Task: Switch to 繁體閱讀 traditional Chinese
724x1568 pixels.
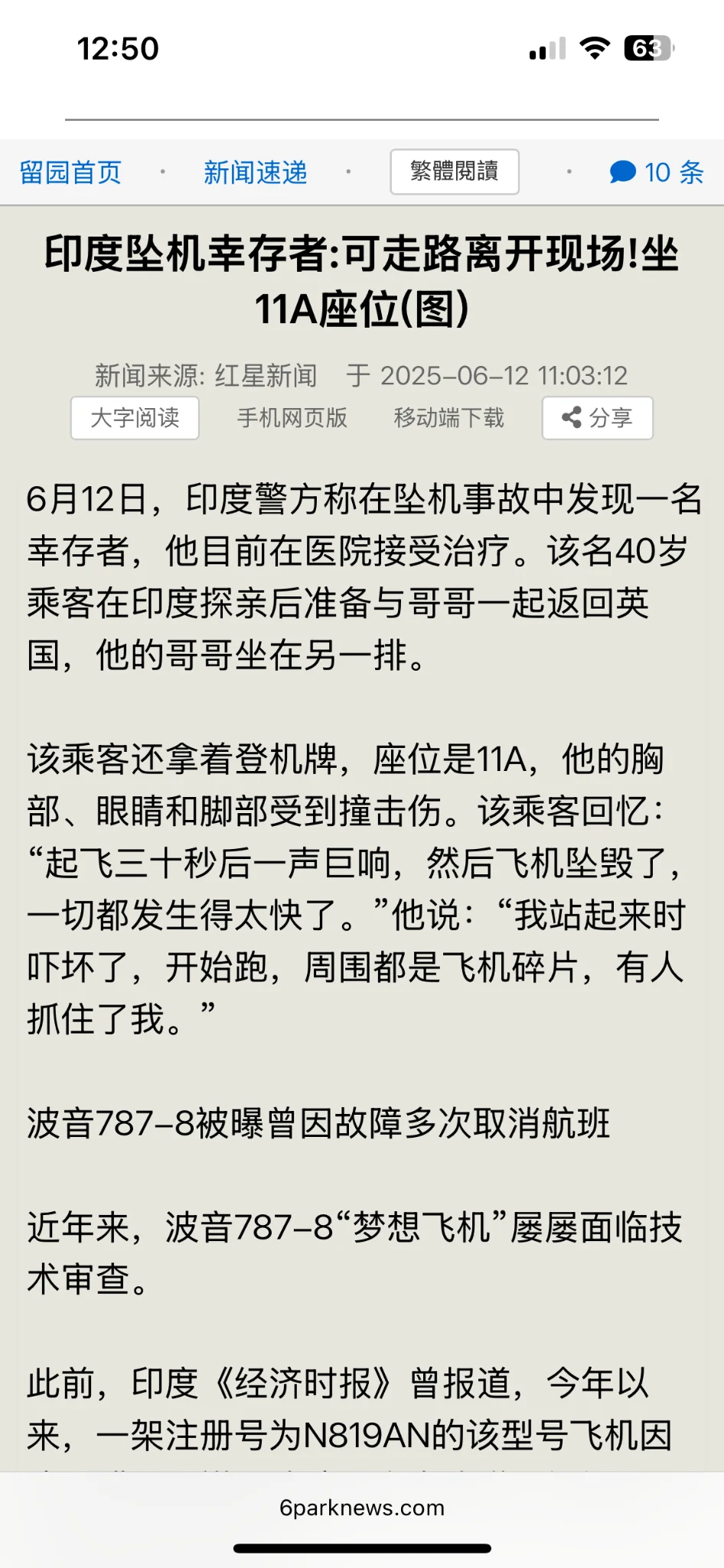Action: (x=454, y=171)
